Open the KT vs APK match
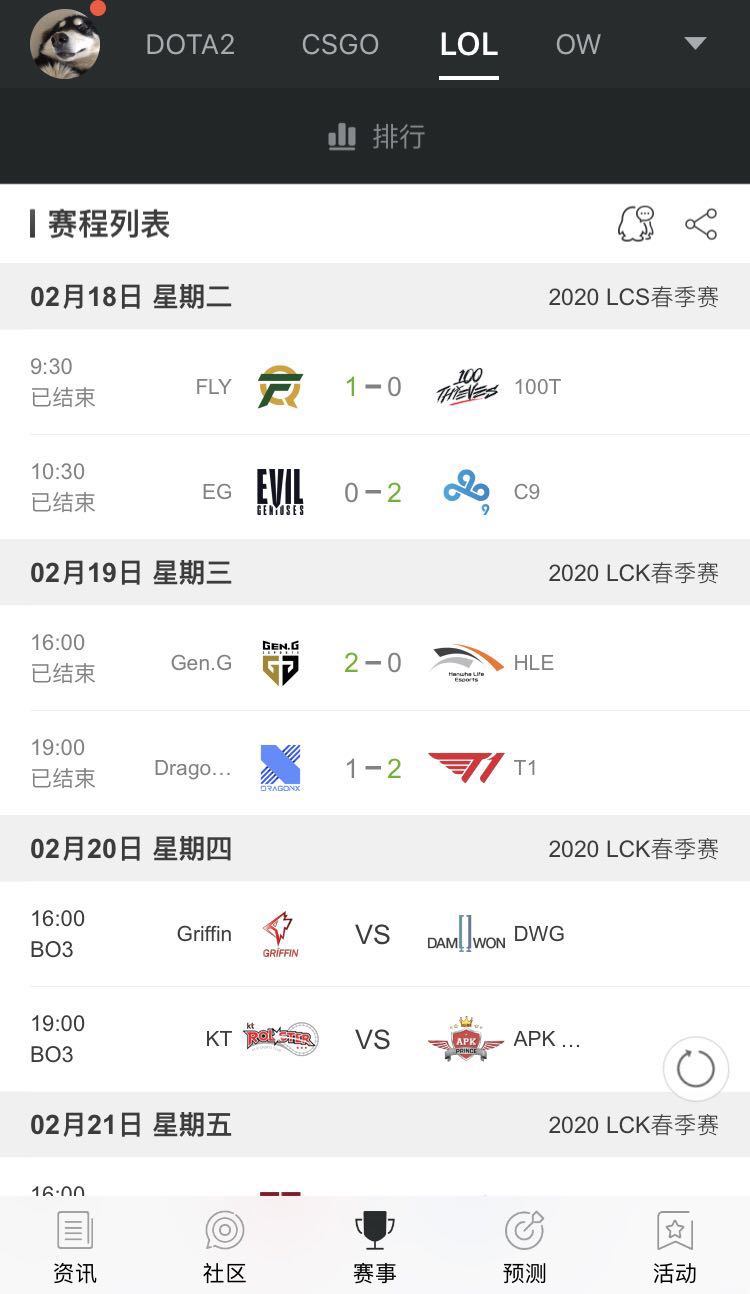The width and height of the screenshot is (750, 1294). click(x=375, y=1039)
